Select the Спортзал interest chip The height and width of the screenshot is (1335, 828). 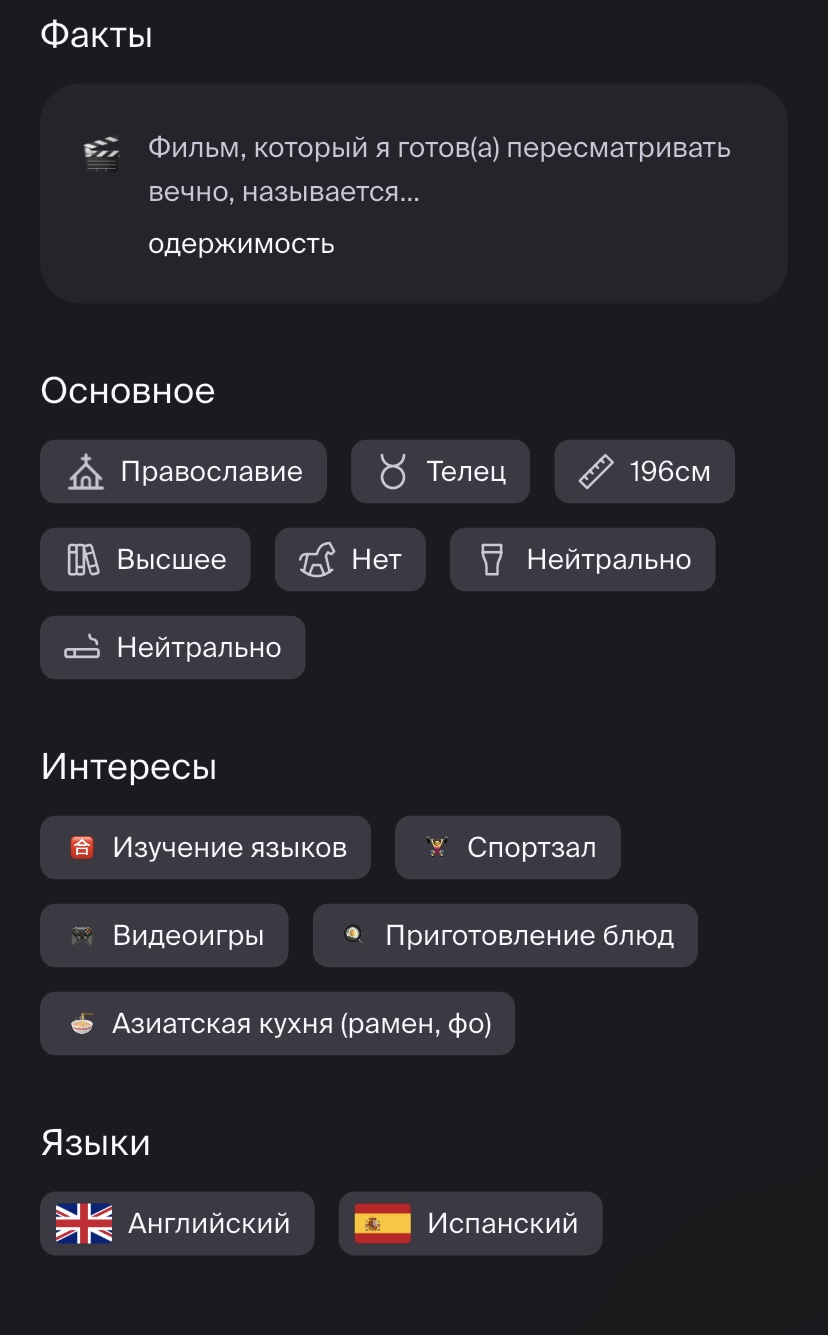click(x=507, y=847)
